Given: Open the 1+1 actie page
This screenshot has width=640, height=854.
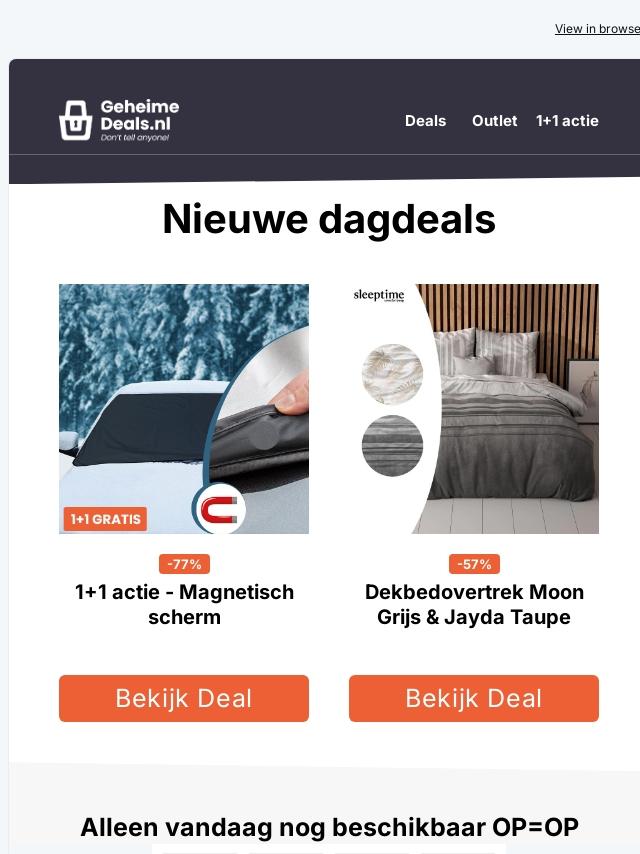Looking at the screenshot, I should 567,121.
